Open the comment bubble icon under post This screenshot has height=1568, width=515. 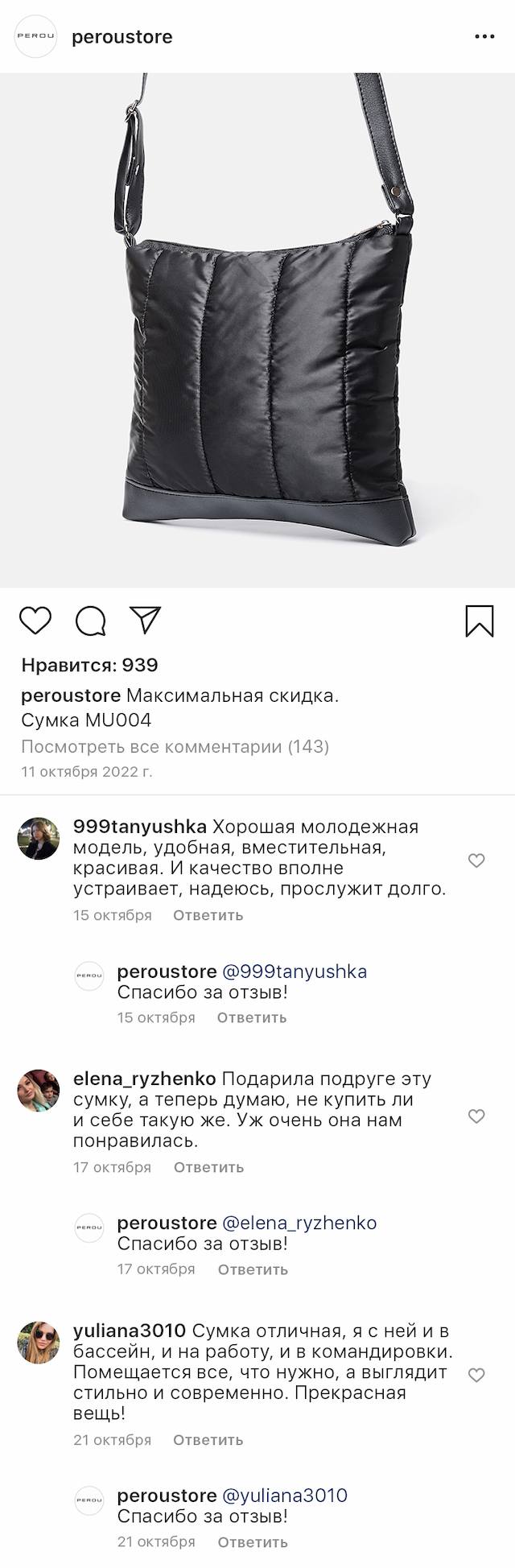point(91,621)
